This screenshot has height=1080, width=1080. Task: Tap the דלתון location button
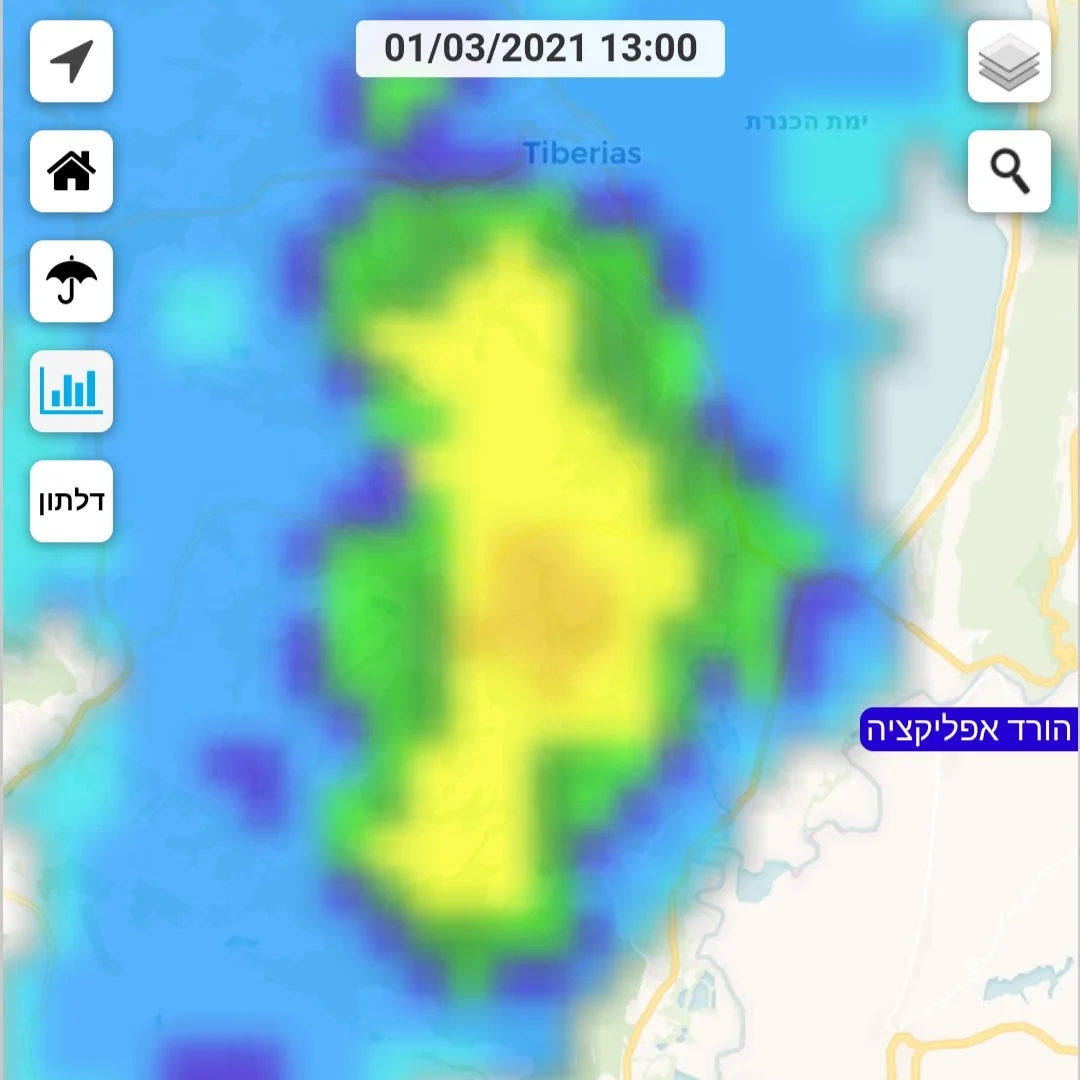tap(71, 501)
